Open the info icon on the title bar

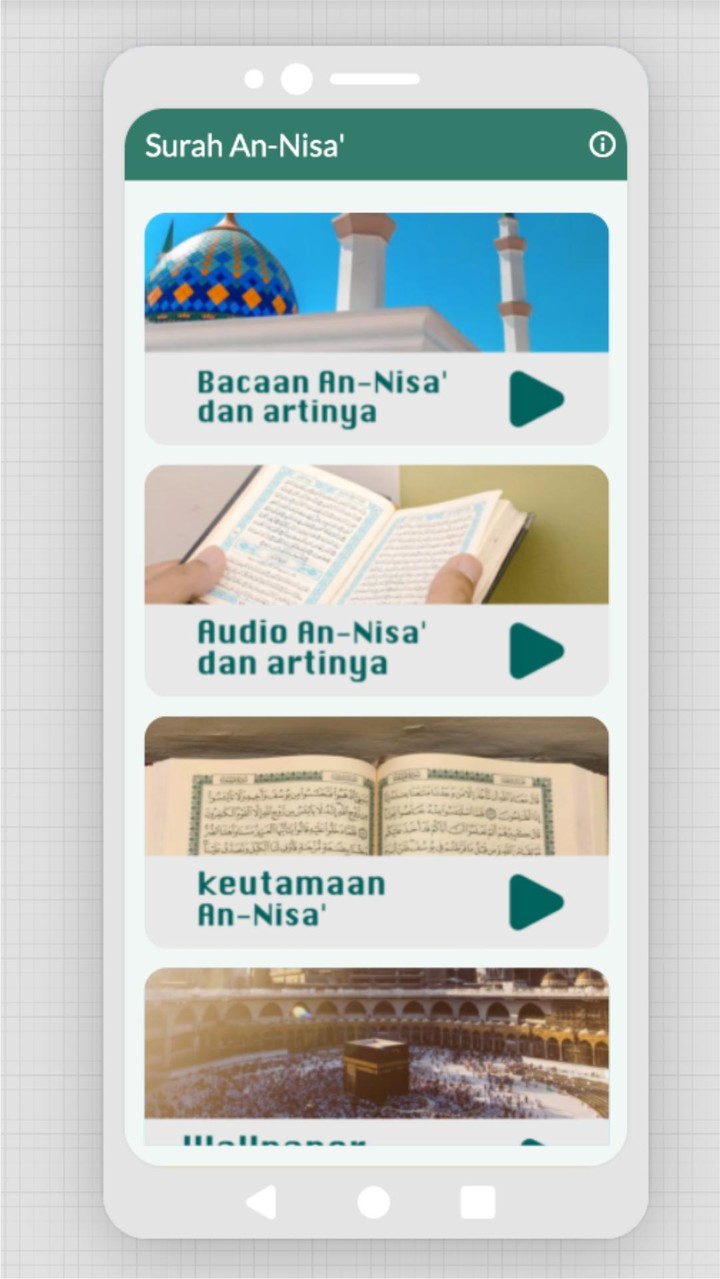tap(601, 146)
